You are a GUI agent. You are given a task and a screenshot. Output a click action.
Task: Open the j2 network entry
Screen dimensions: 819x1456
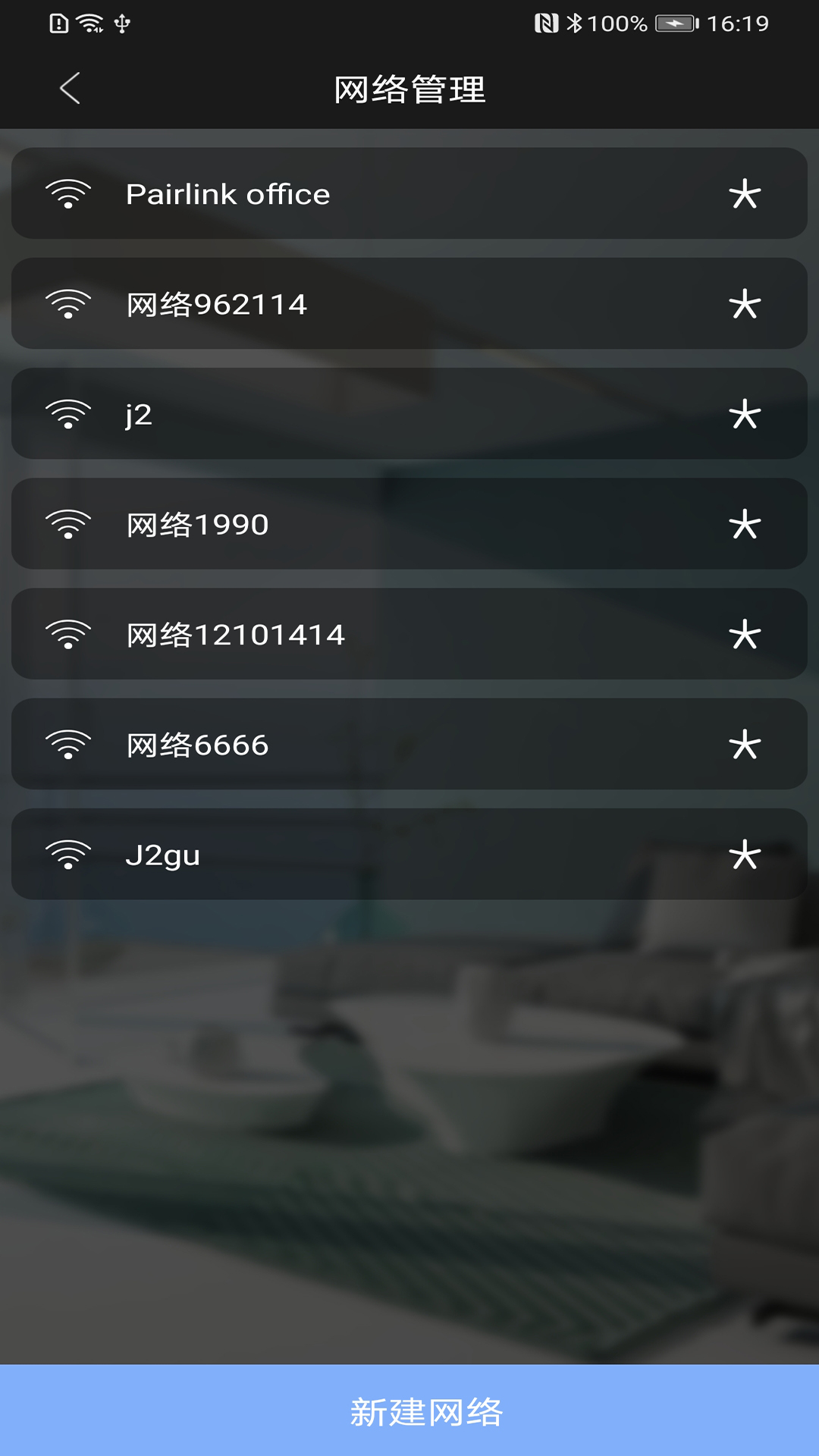(379, 415)
